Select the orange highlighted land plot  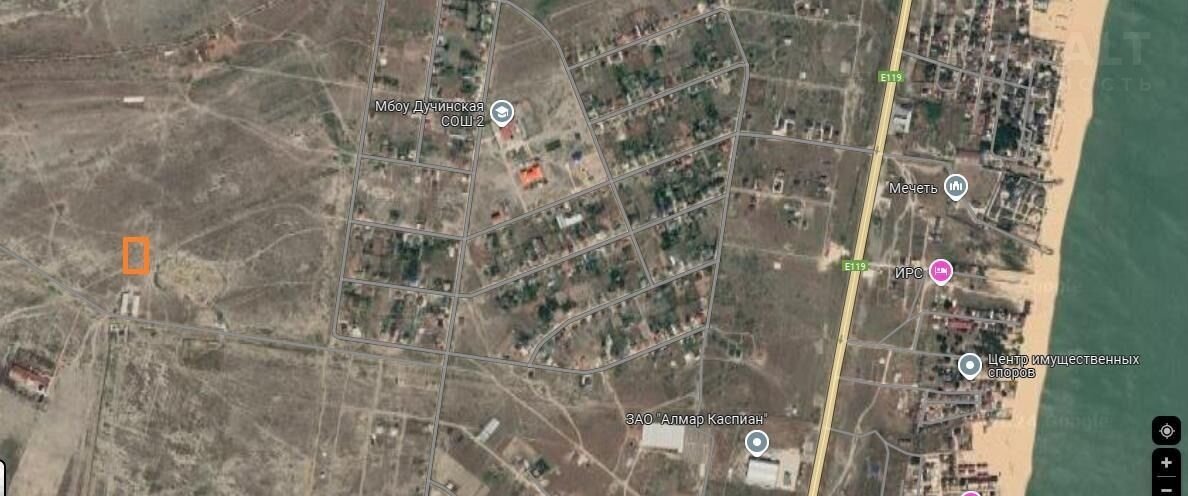tap(136, 255)
